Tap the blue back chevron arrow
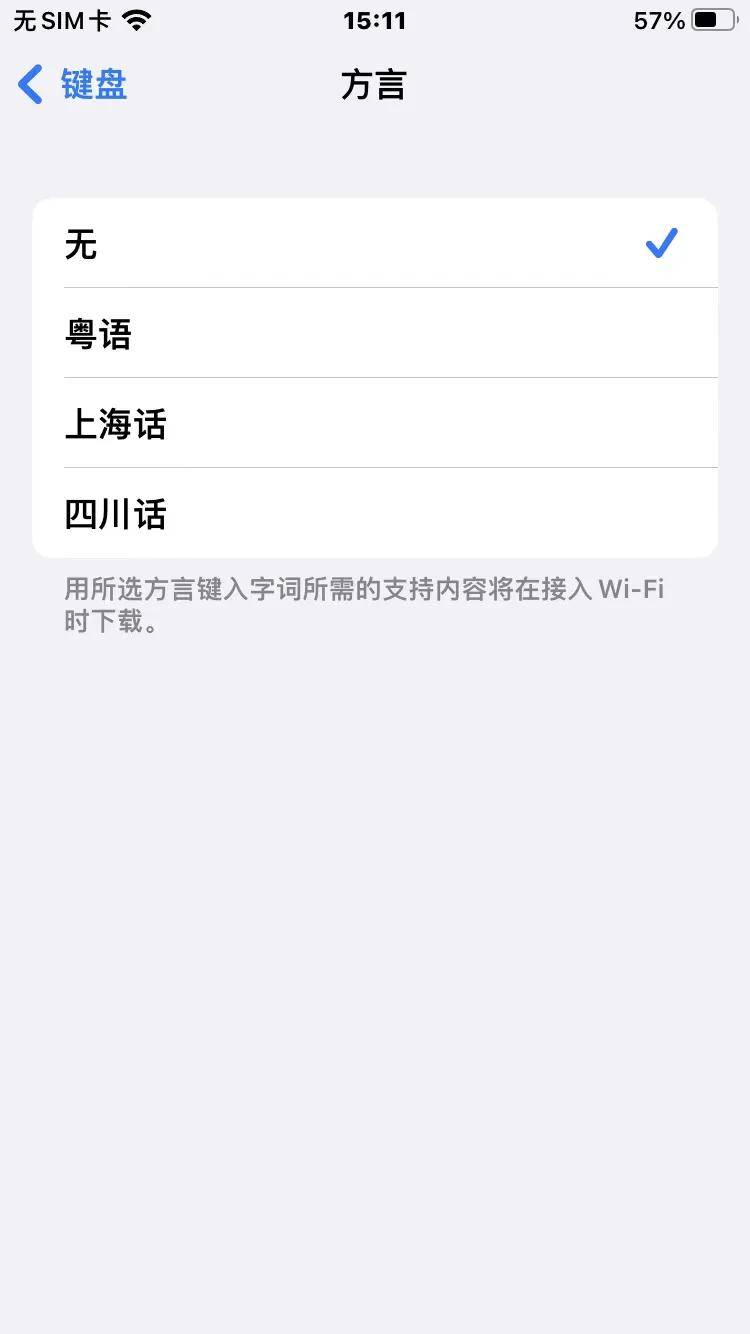750x1334 pixels. [x=29, y=84]
